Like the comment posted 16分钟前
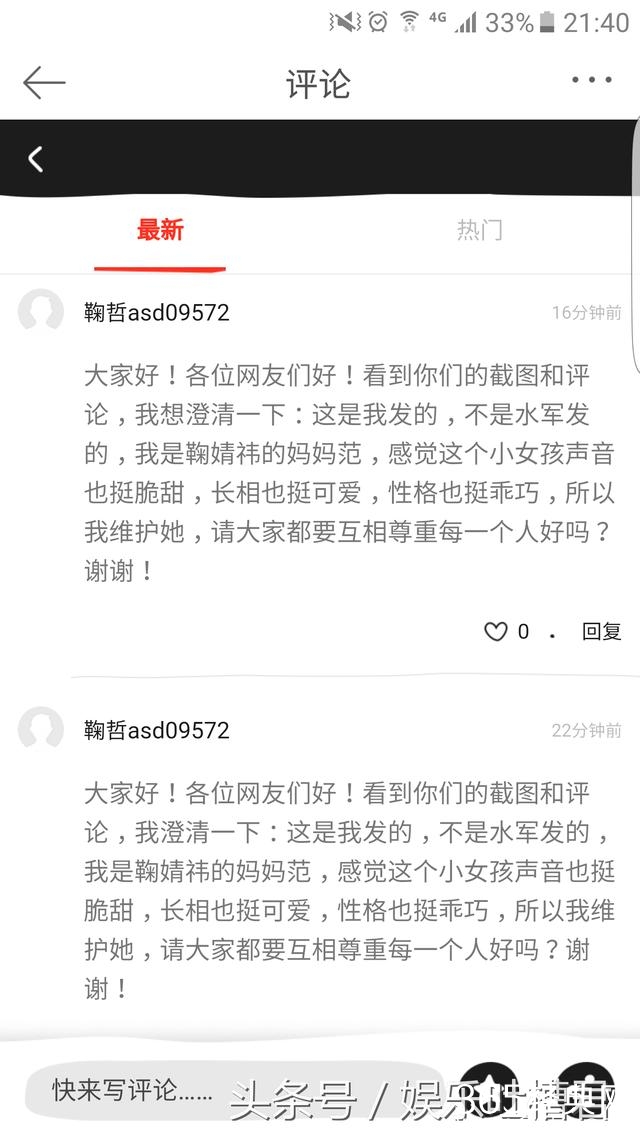 point(497,631)
